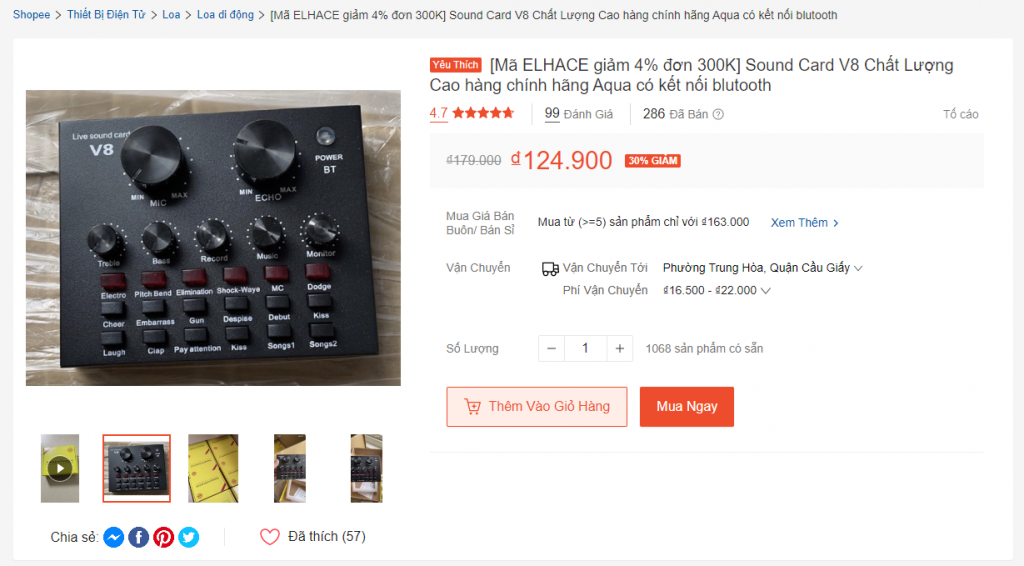The image size is (1024, 566).
Task: View the 99 Đánh Giá reviews
Action: [579, 114]
